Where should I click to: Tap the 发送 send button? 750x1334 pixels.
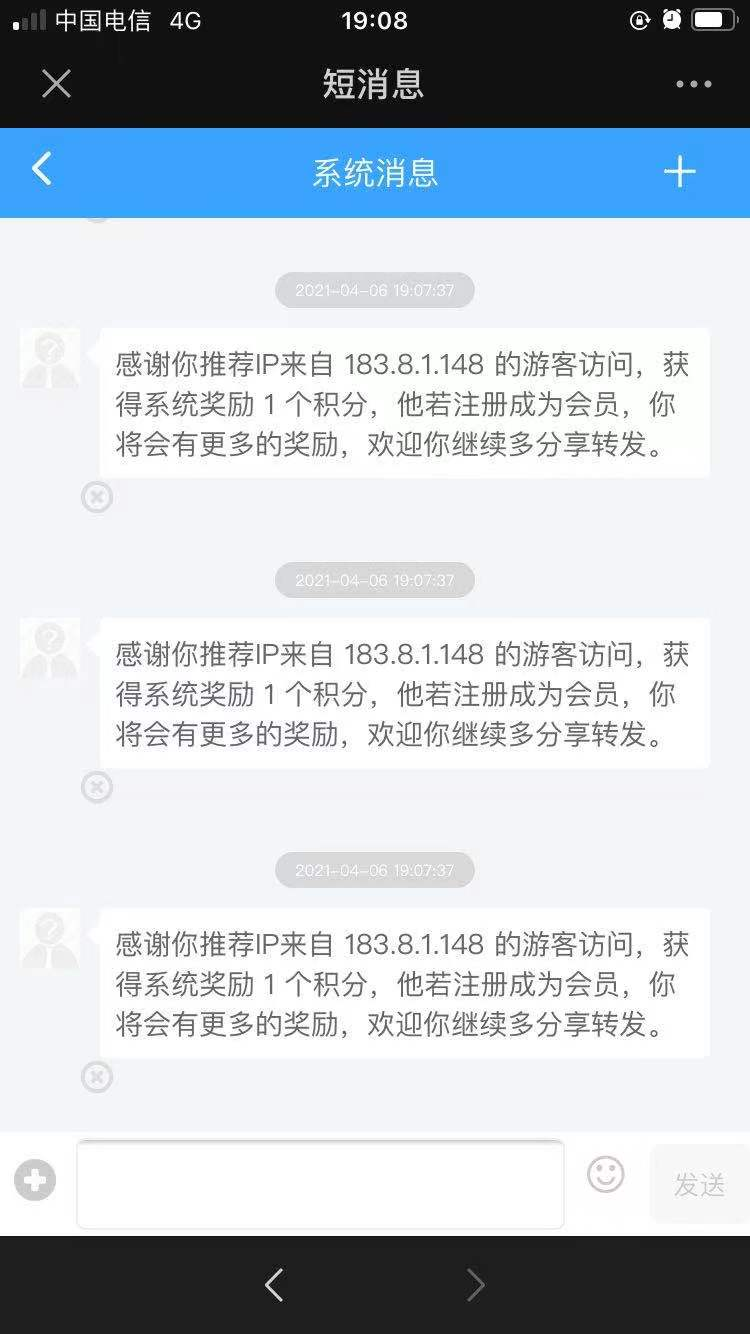(699, 1185)
